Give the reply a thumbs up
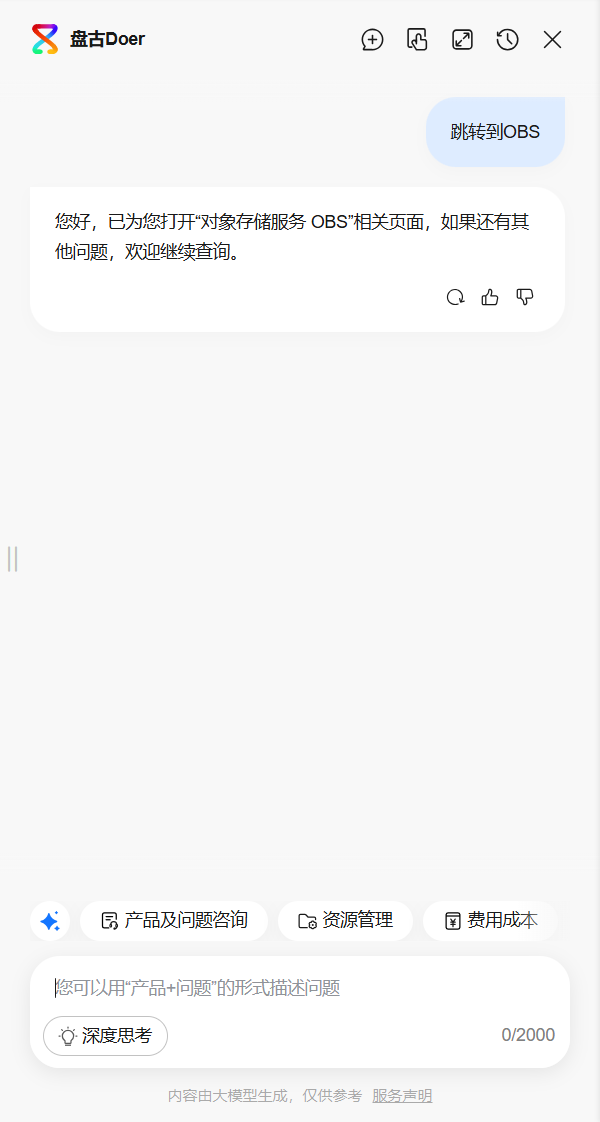600x1122 pixels. coord(490,297)
